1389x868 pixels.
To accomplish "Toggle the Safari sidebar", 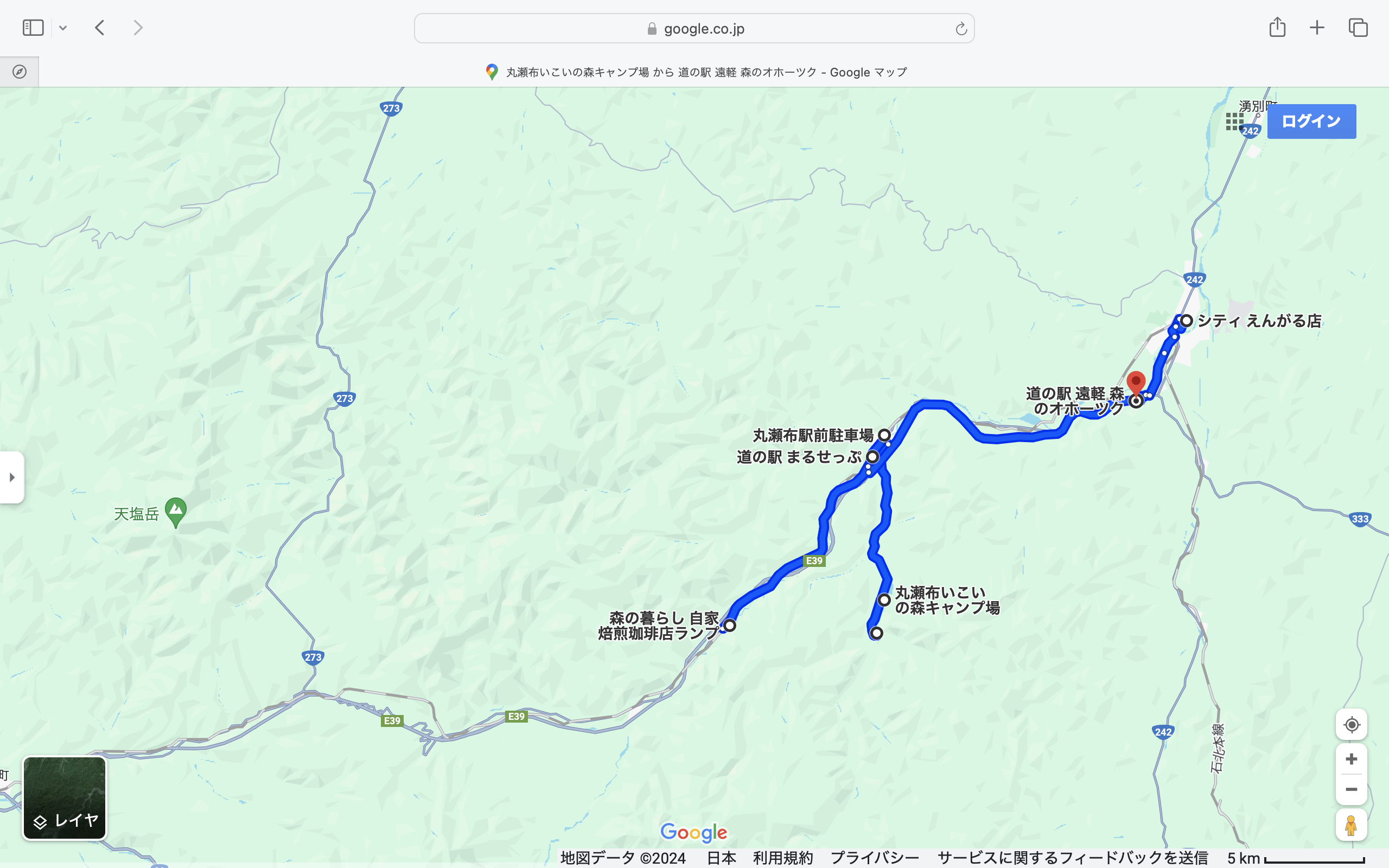I will (33, 28).
